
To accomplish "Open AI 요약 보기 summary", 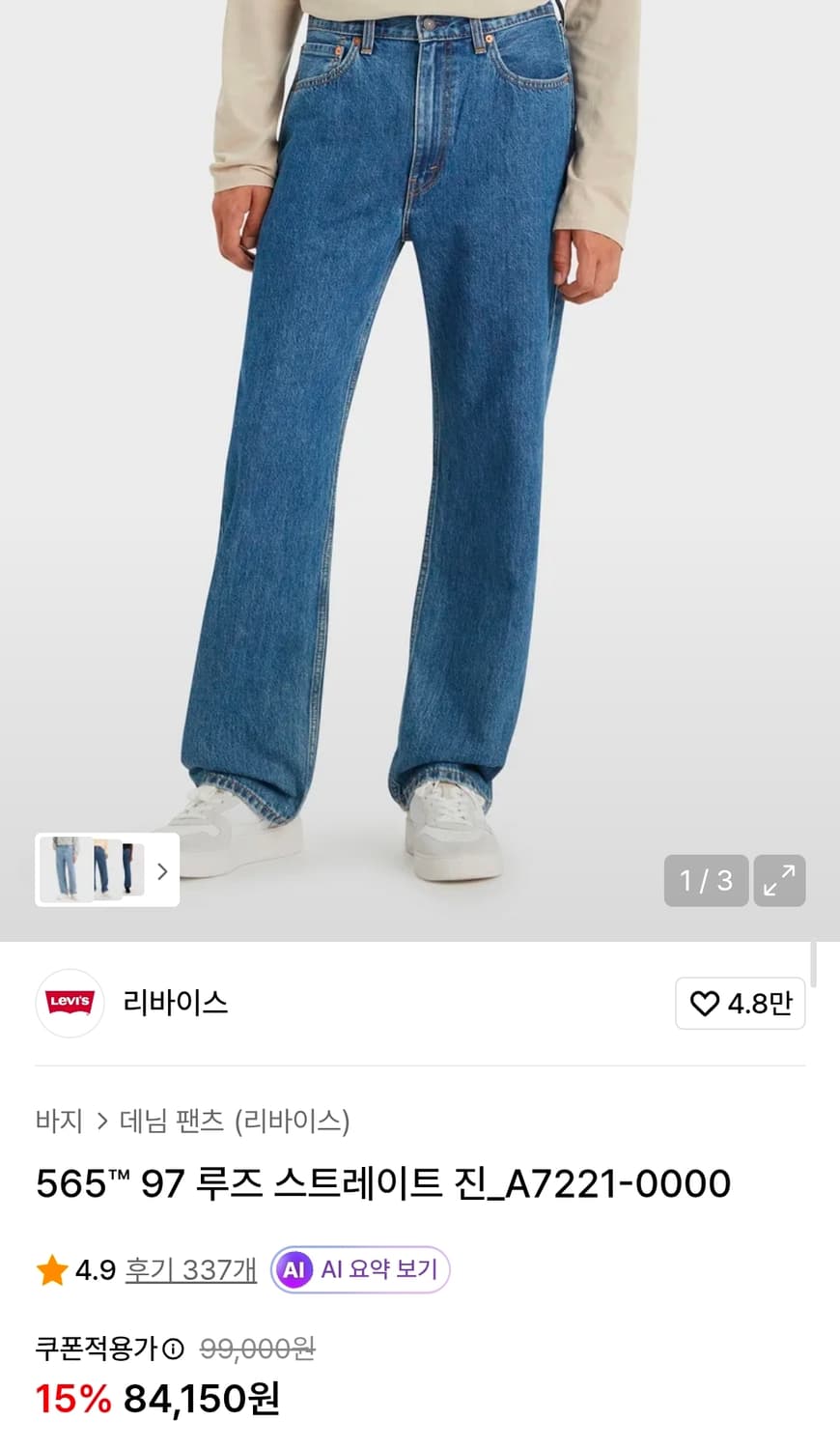I will point(379,1268).
